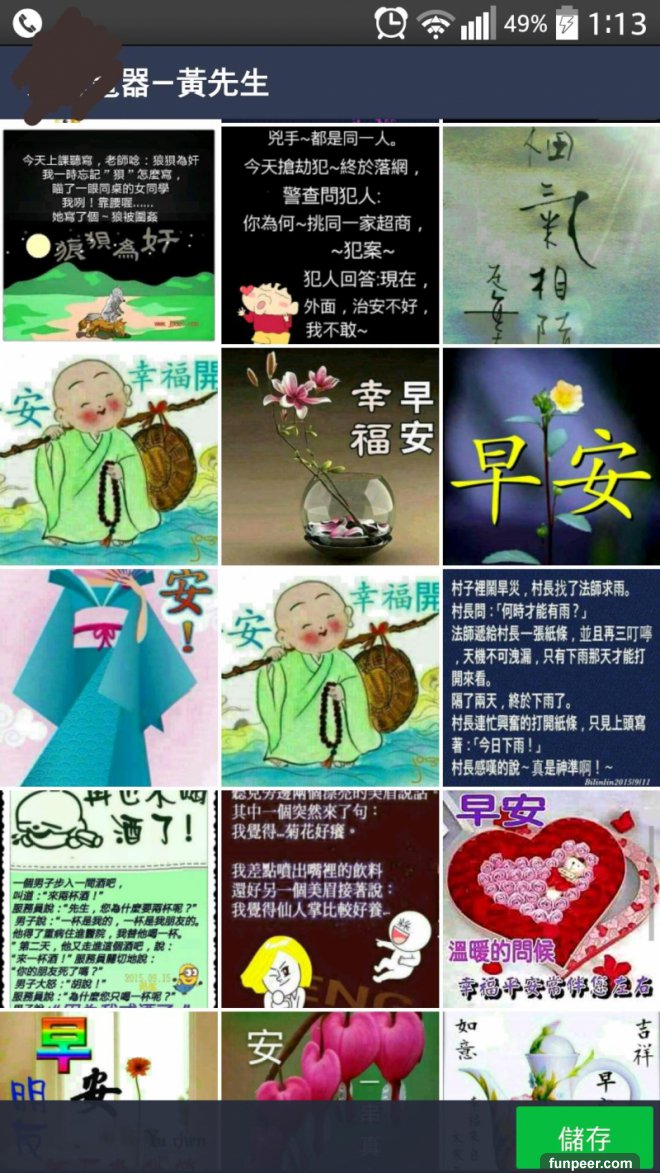
Task: Open the blue kimono 安 picture
Action: (109, 677)
